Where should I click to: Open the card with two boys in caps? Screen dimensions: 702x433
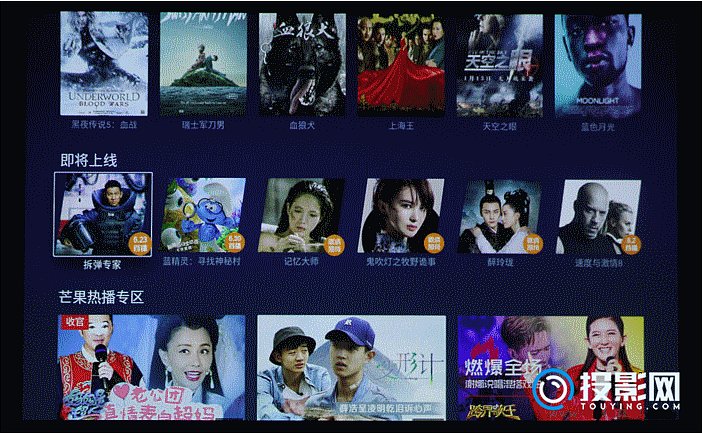click(350, 367)
